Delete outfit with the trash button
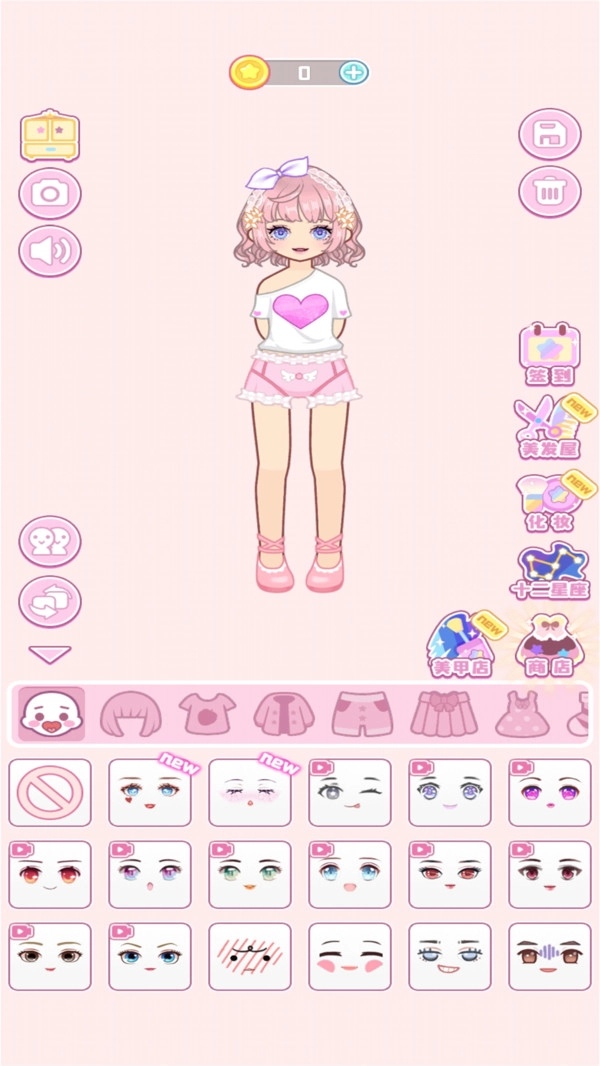600x1066 pixels. coord(549,192)
